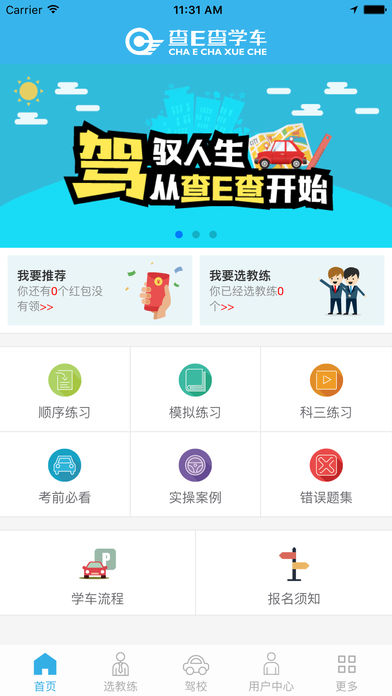Viewport: 392px width, 696px height.
Task: Open the 驾驭人生 promotional banner
Action: (x=196, y=155)
